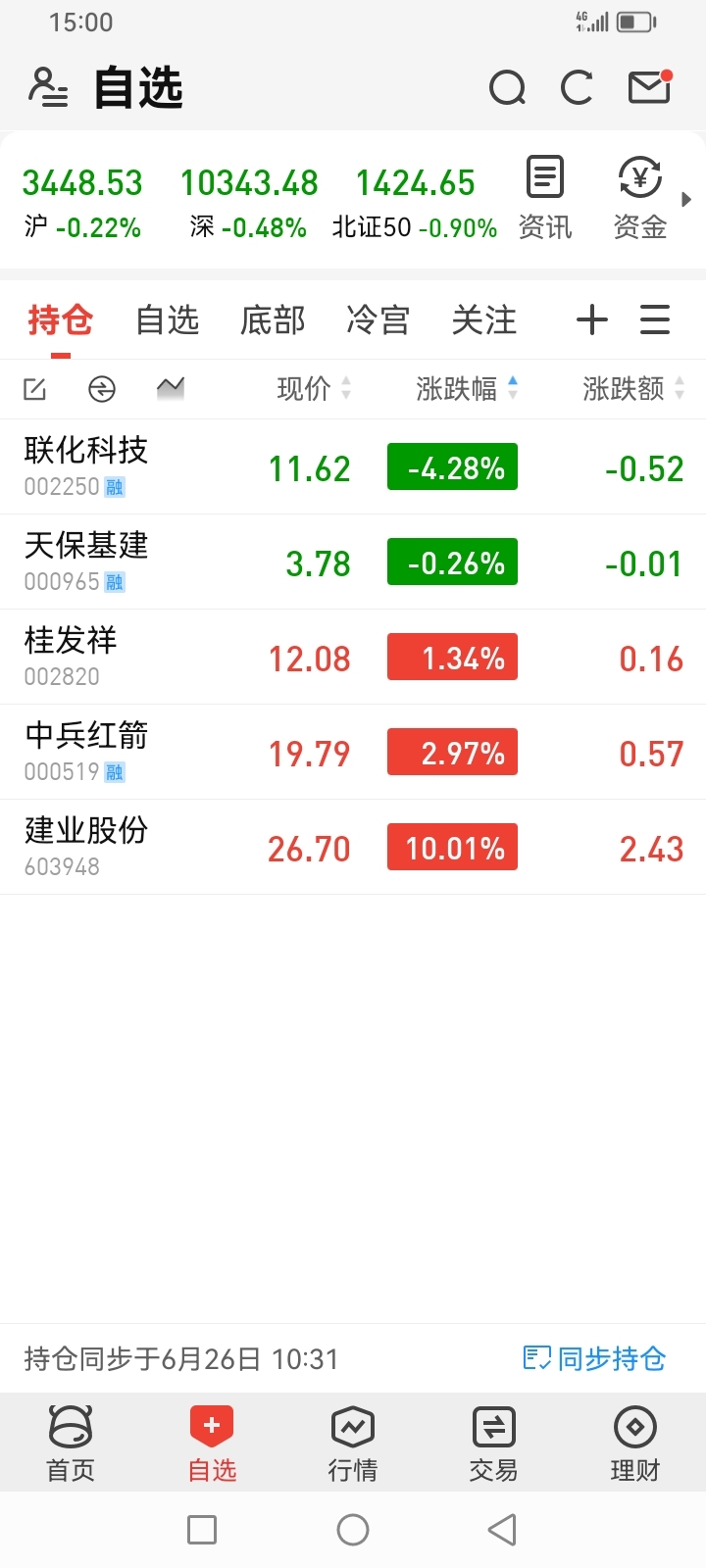706x1568 pixels.
Task: Open the messages envelope icon
Action: tap(649, 87)
